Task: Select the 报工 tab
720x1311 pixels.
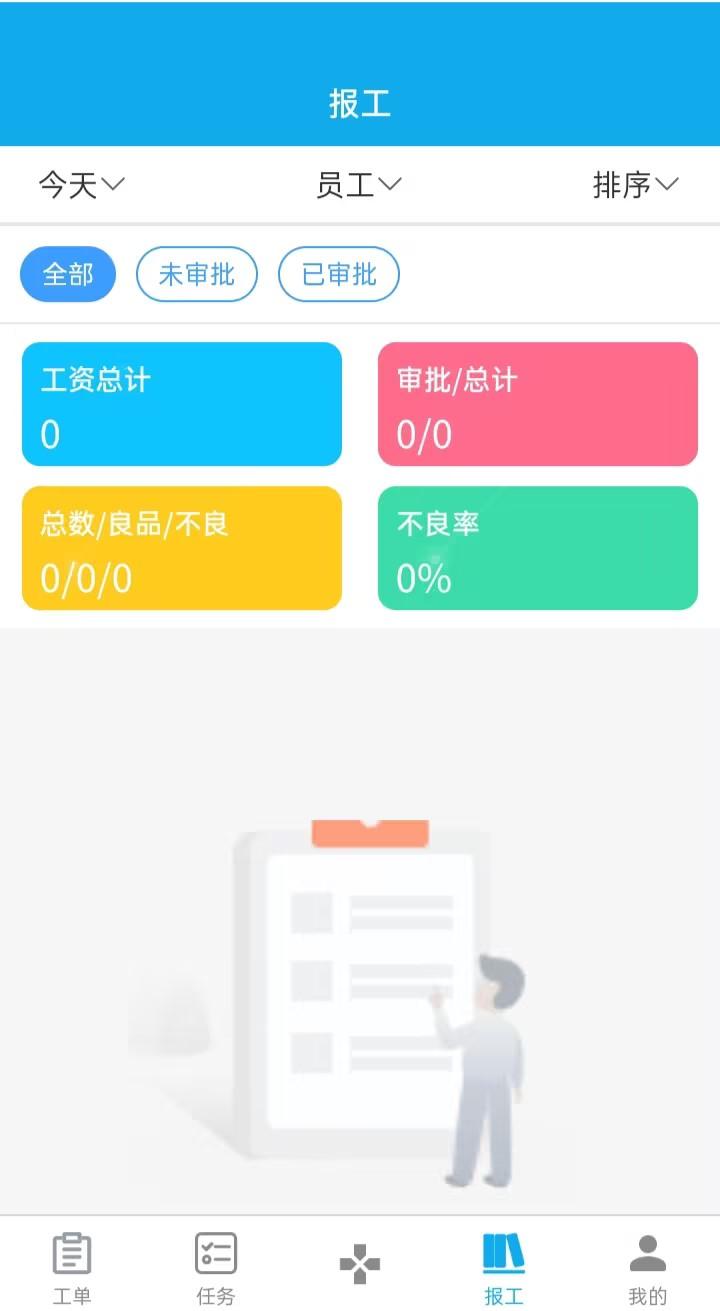Action: pyautogui.click(x=503, y=1267)
